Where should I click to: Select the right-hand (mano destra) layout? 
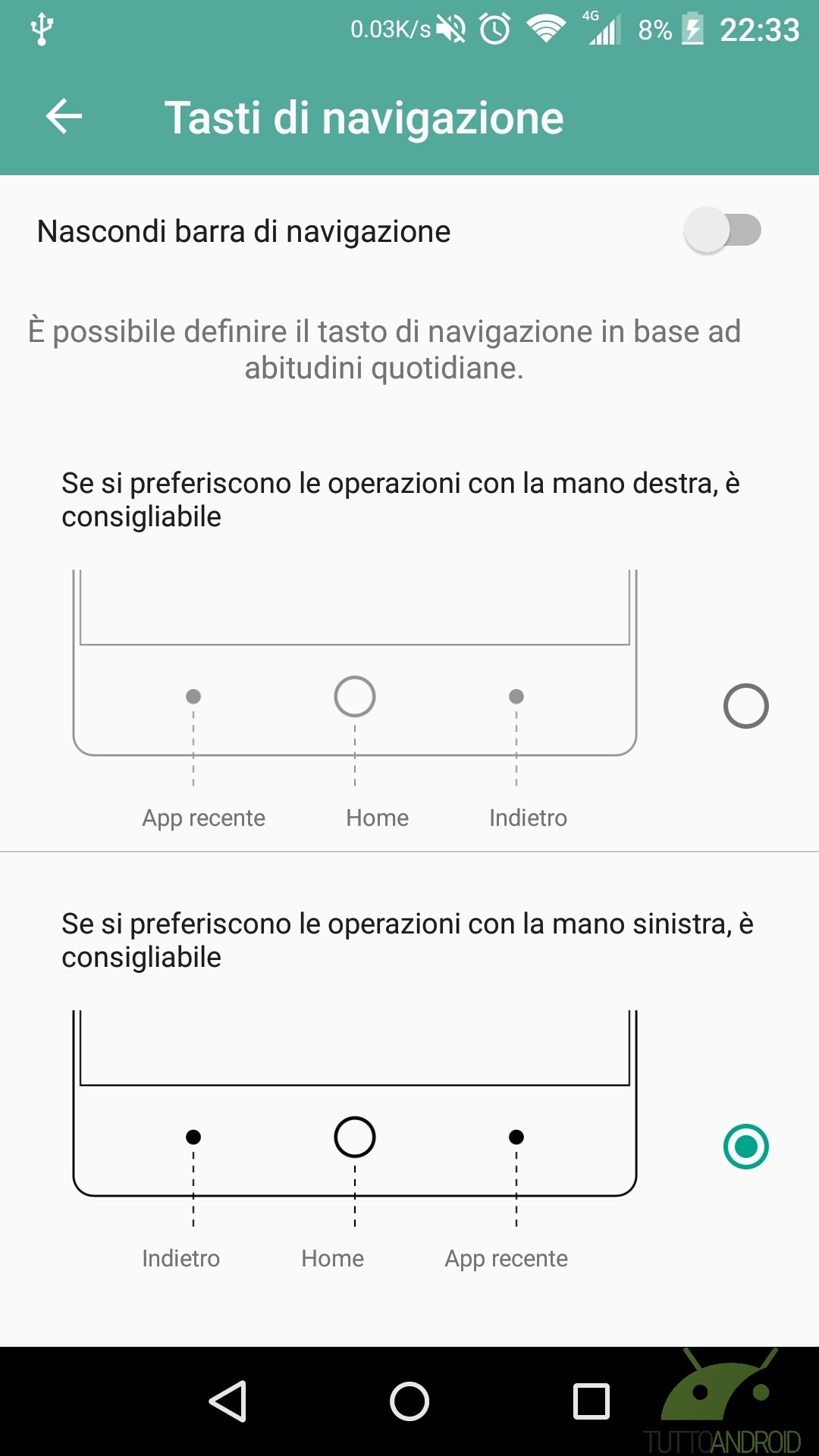click(x=745, y=706)
